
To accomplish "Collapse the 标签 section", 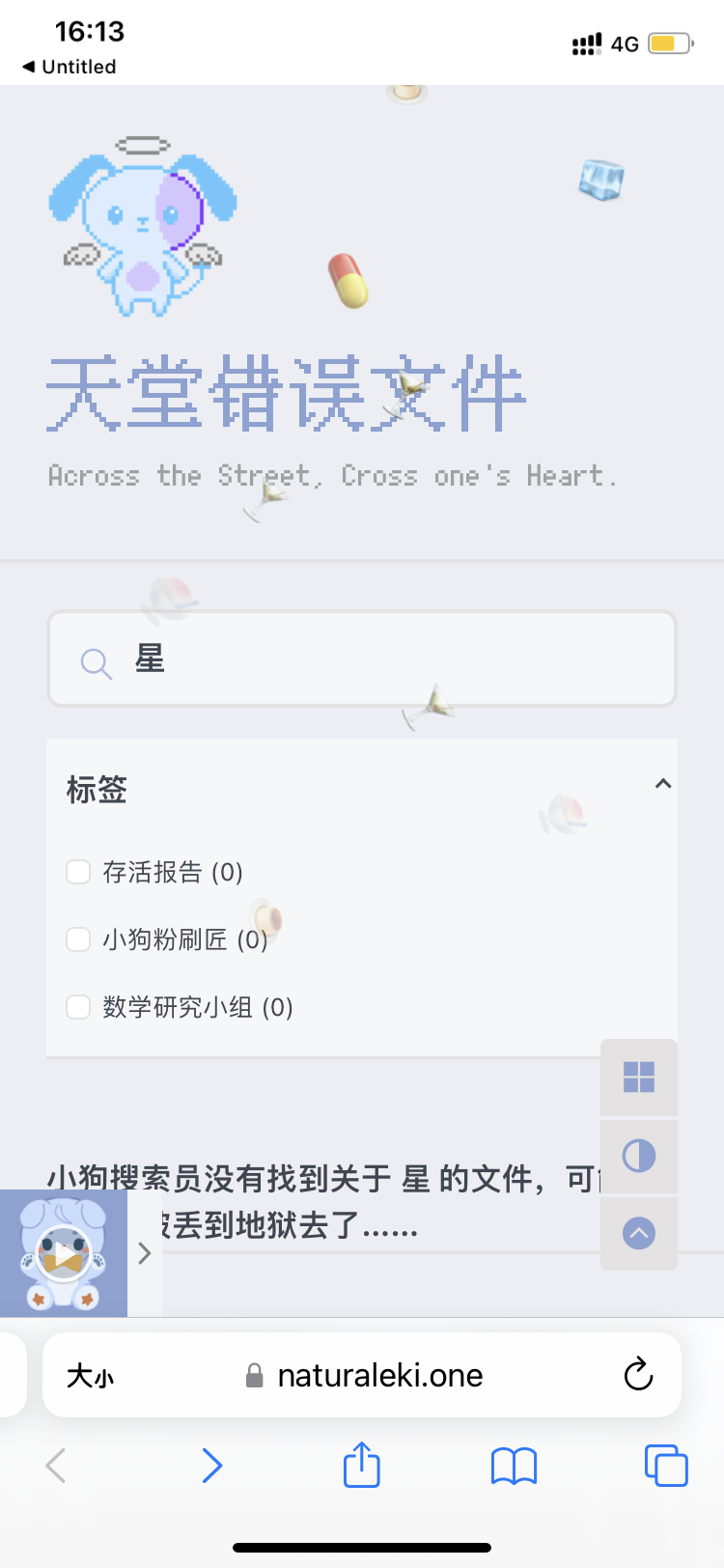I will [662, 784].
